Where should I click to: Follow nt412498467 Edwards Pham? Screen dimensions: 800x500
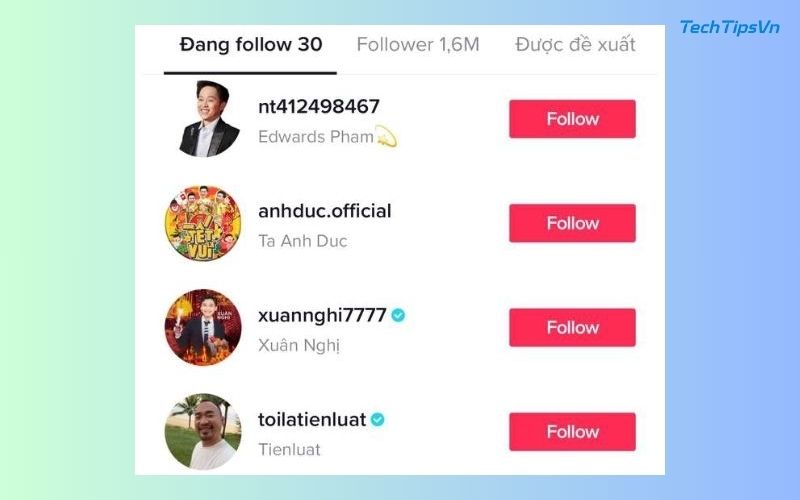(572, 119)
